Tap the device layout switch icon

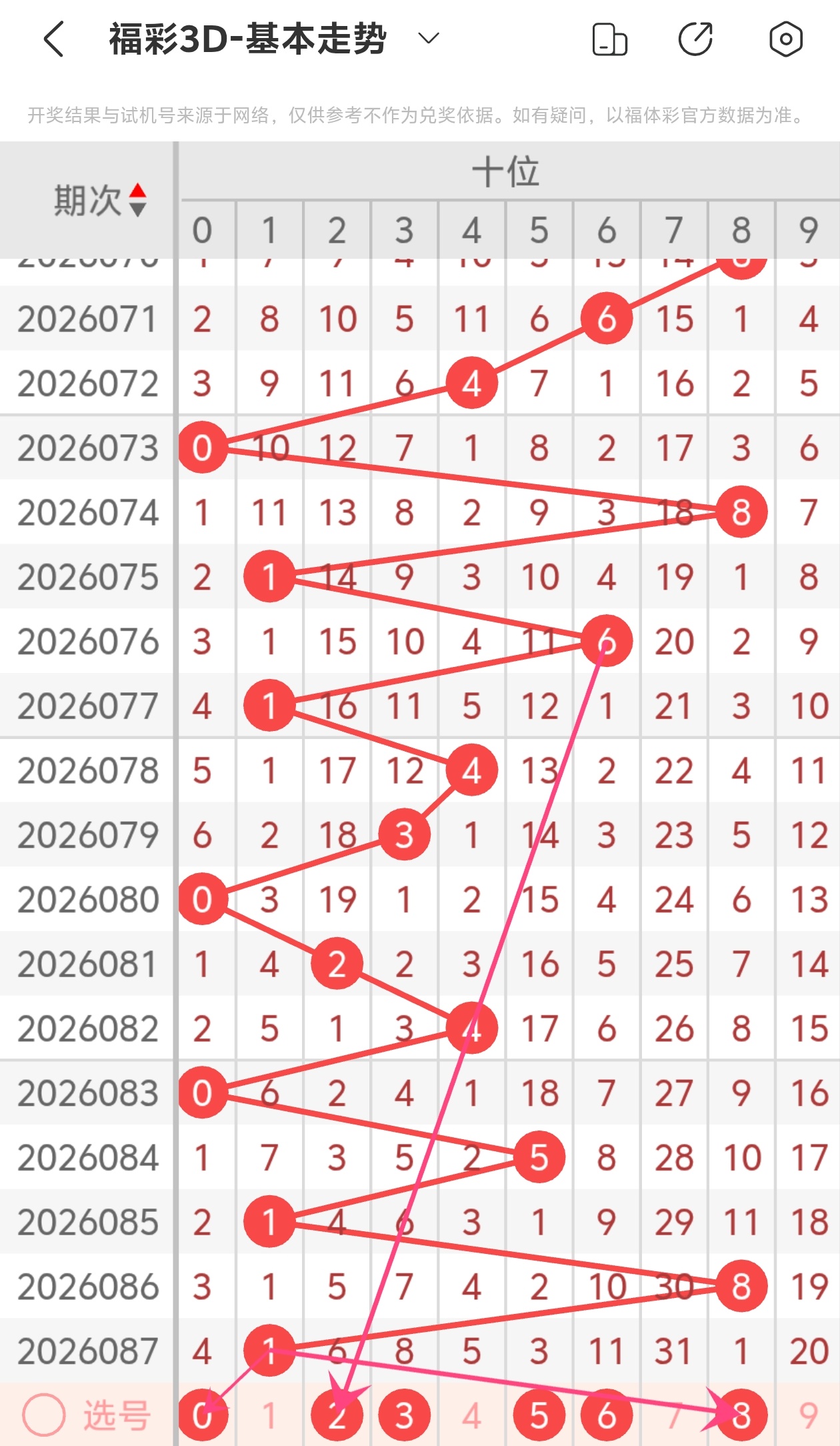(609, 39)
